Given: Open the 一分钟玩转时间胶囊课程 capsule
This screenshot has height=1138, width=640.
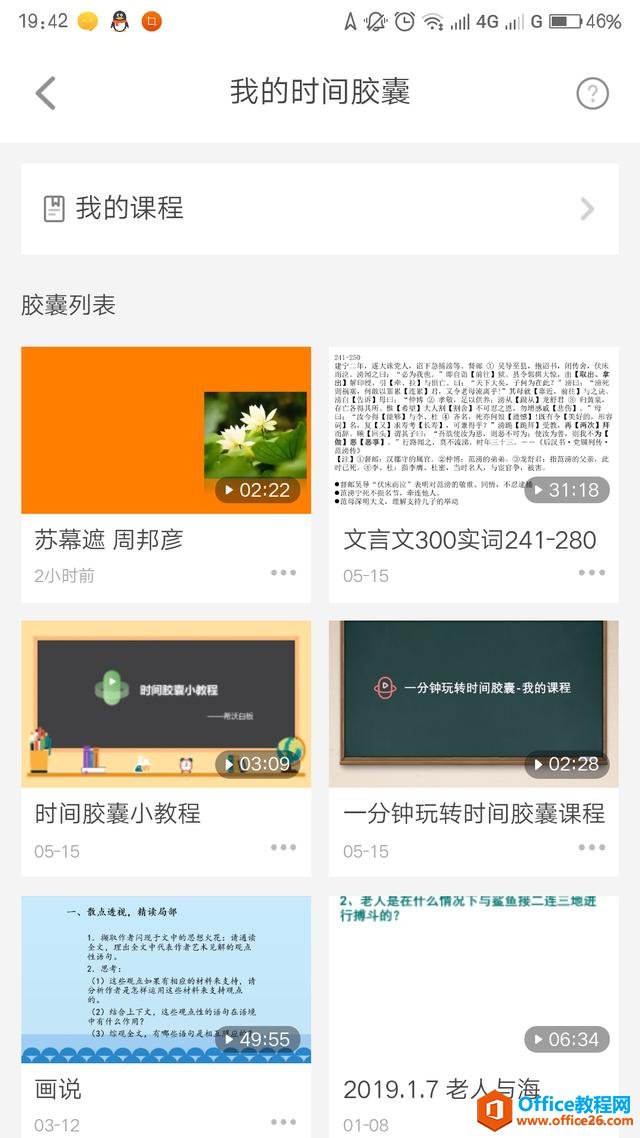Looking at the screenshot, I should 473,704.
